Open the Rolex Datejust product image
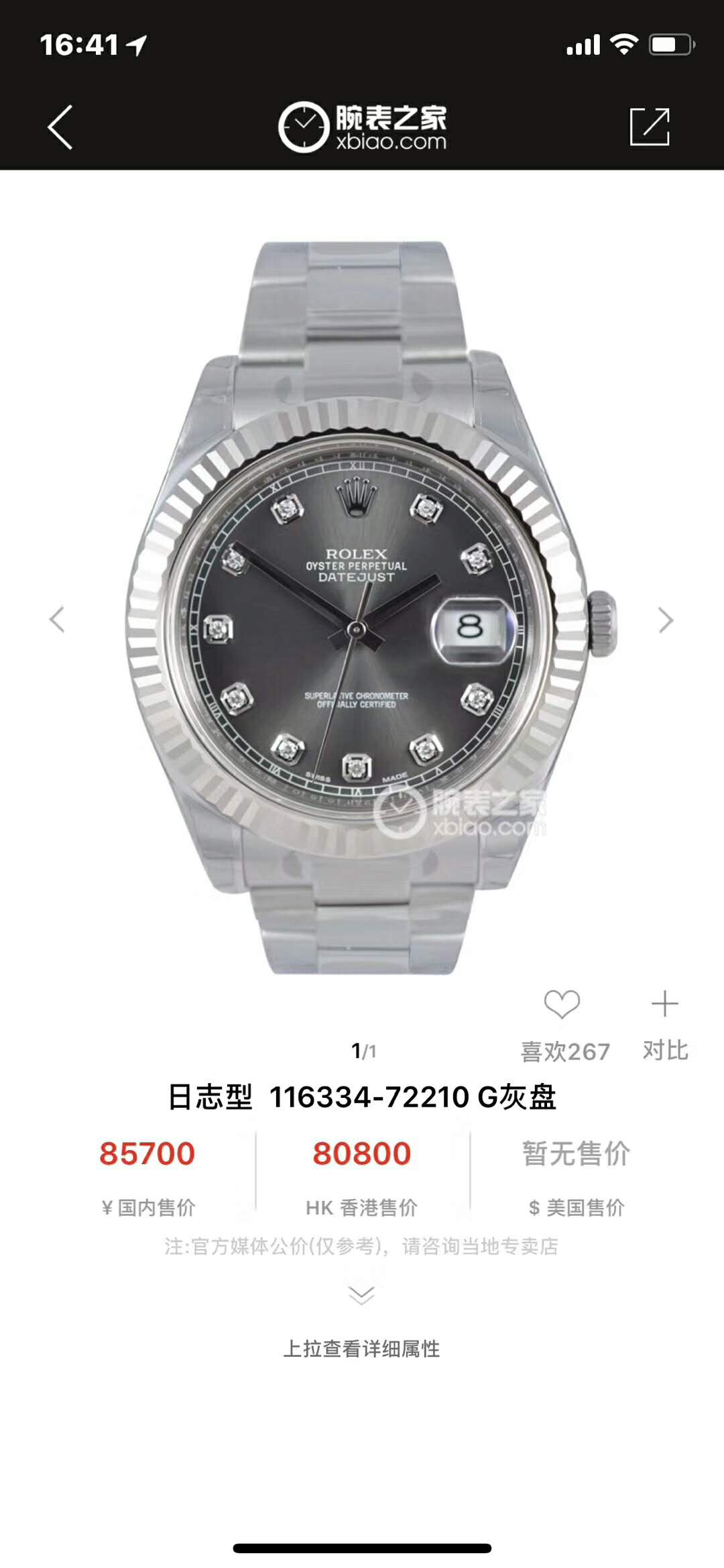This screenshot has width=724, height=1568. click(362, 607)
